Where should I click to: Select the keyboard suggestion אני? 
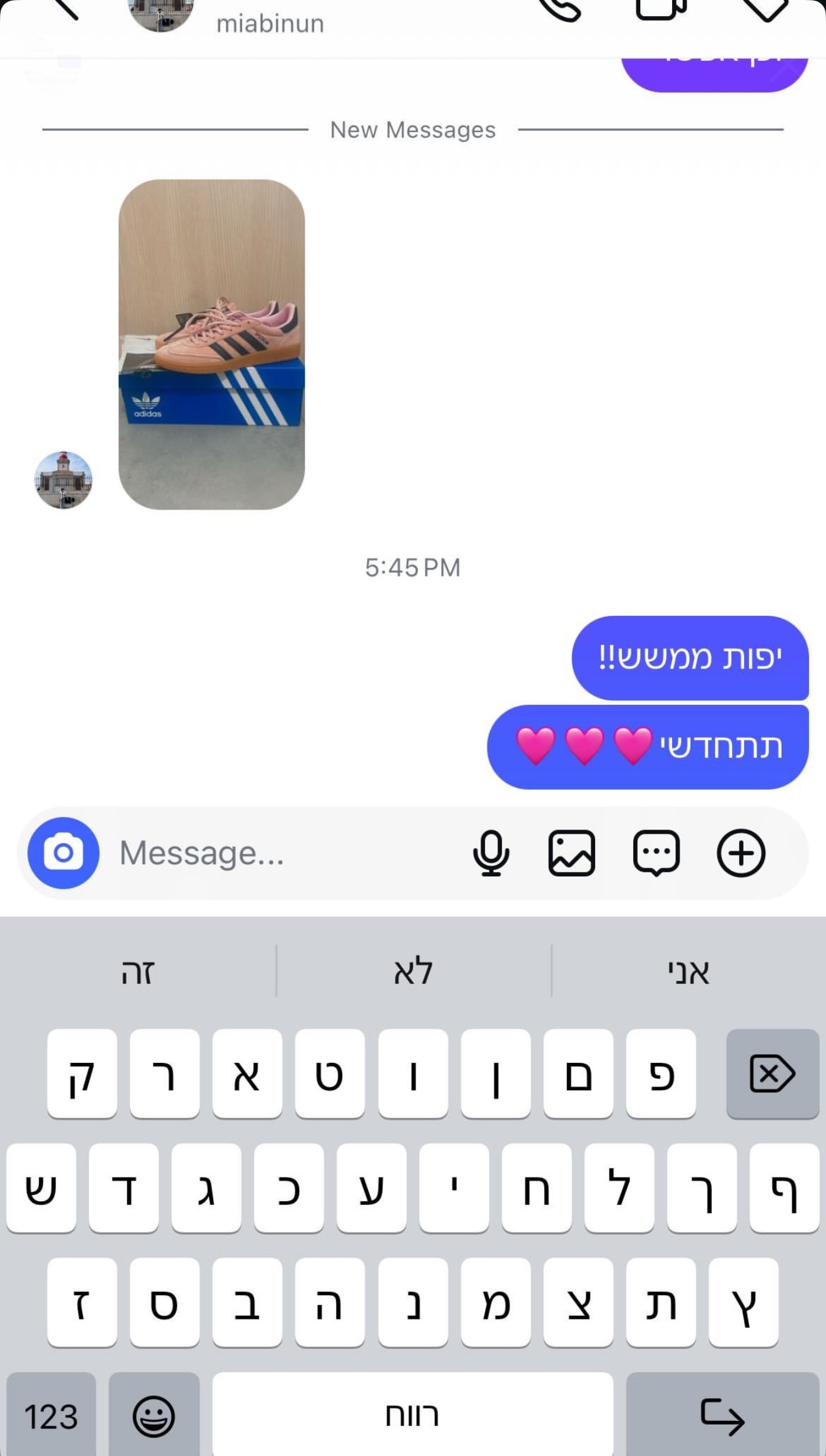pos(688,972)
